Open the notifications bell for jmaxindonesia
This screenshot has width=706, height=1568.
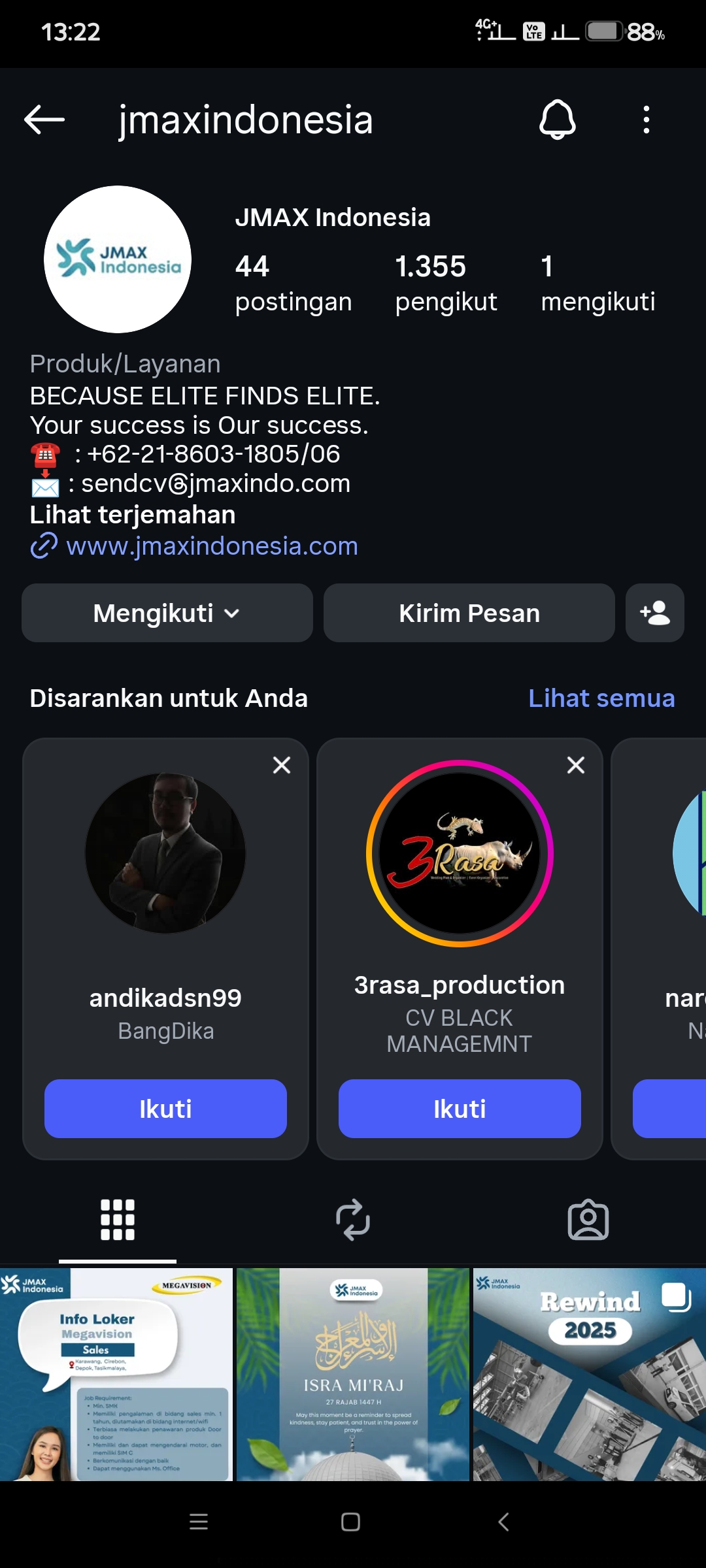click(x=557, y=120)
